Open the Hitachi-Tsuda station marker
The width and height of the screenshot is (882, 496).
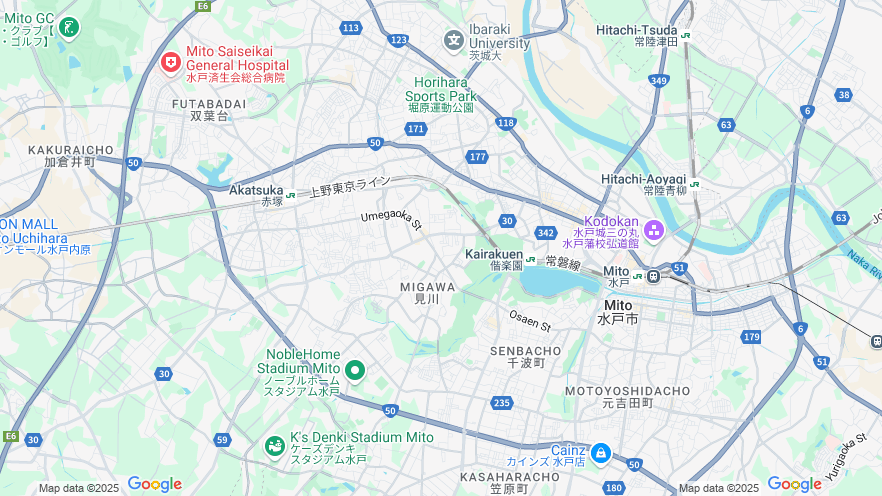coord(686,35)
